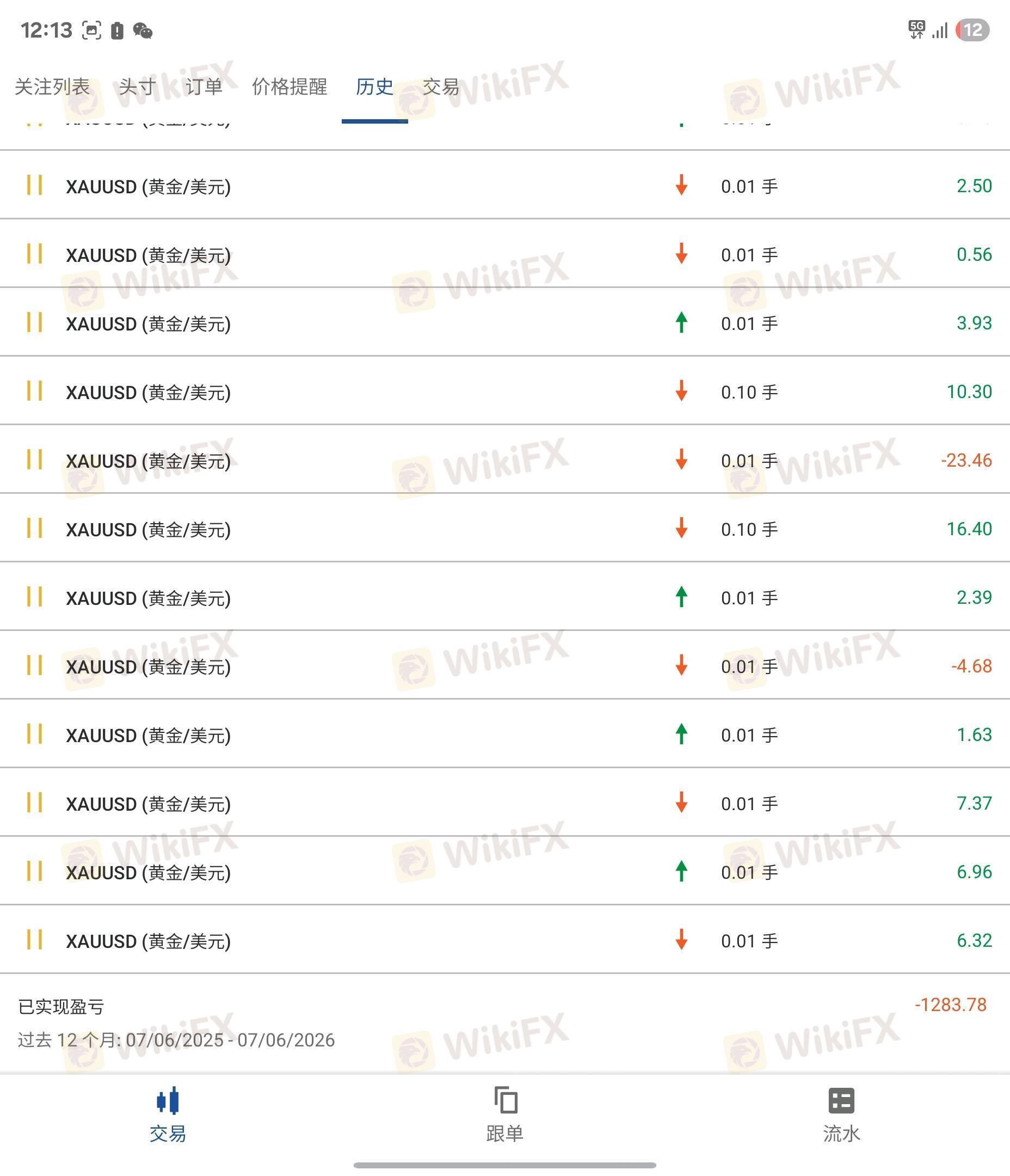
Task: Open the XAUUSD trade with -23.46 loss
Action: [505, 460]
